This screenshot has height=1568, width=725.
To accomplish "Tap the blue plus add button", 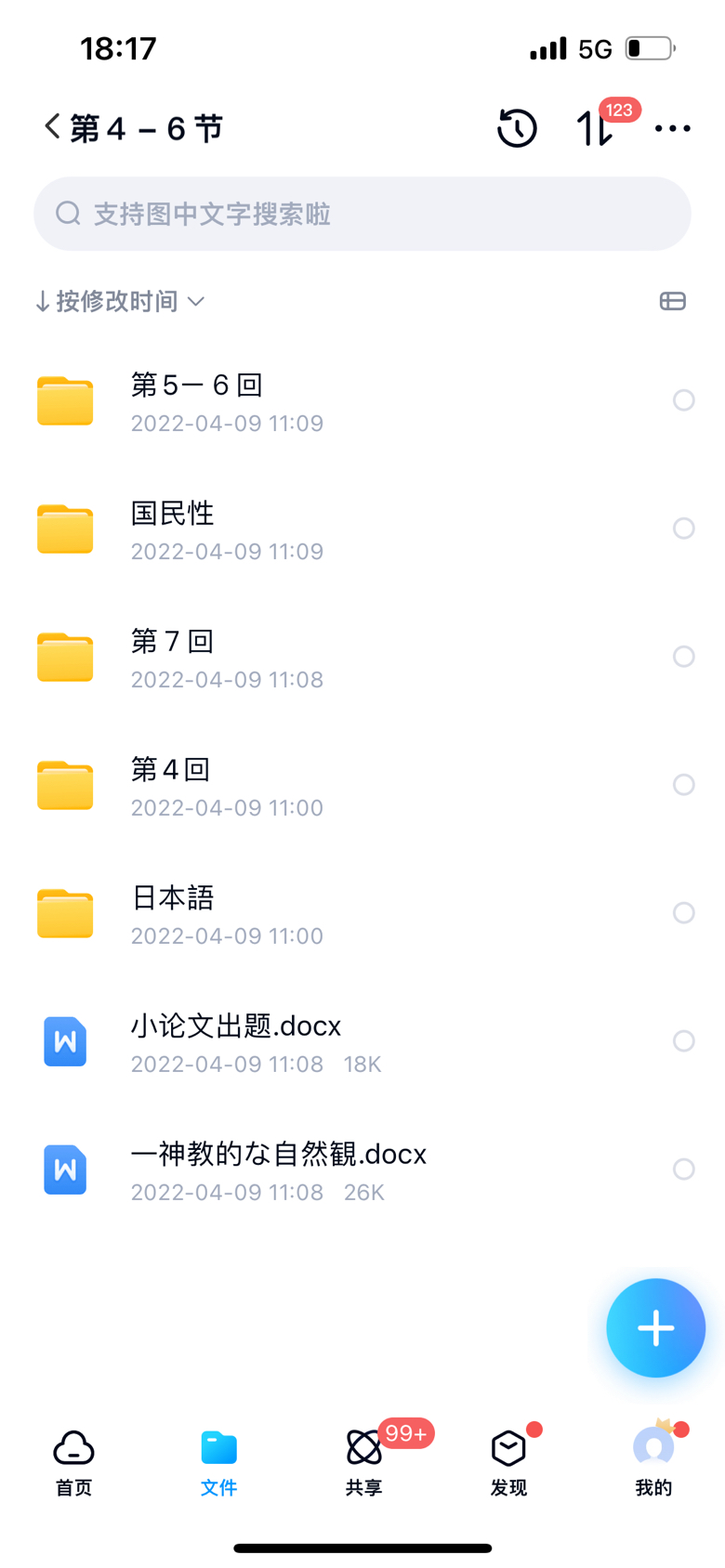I will click(x=655, y=1327).
